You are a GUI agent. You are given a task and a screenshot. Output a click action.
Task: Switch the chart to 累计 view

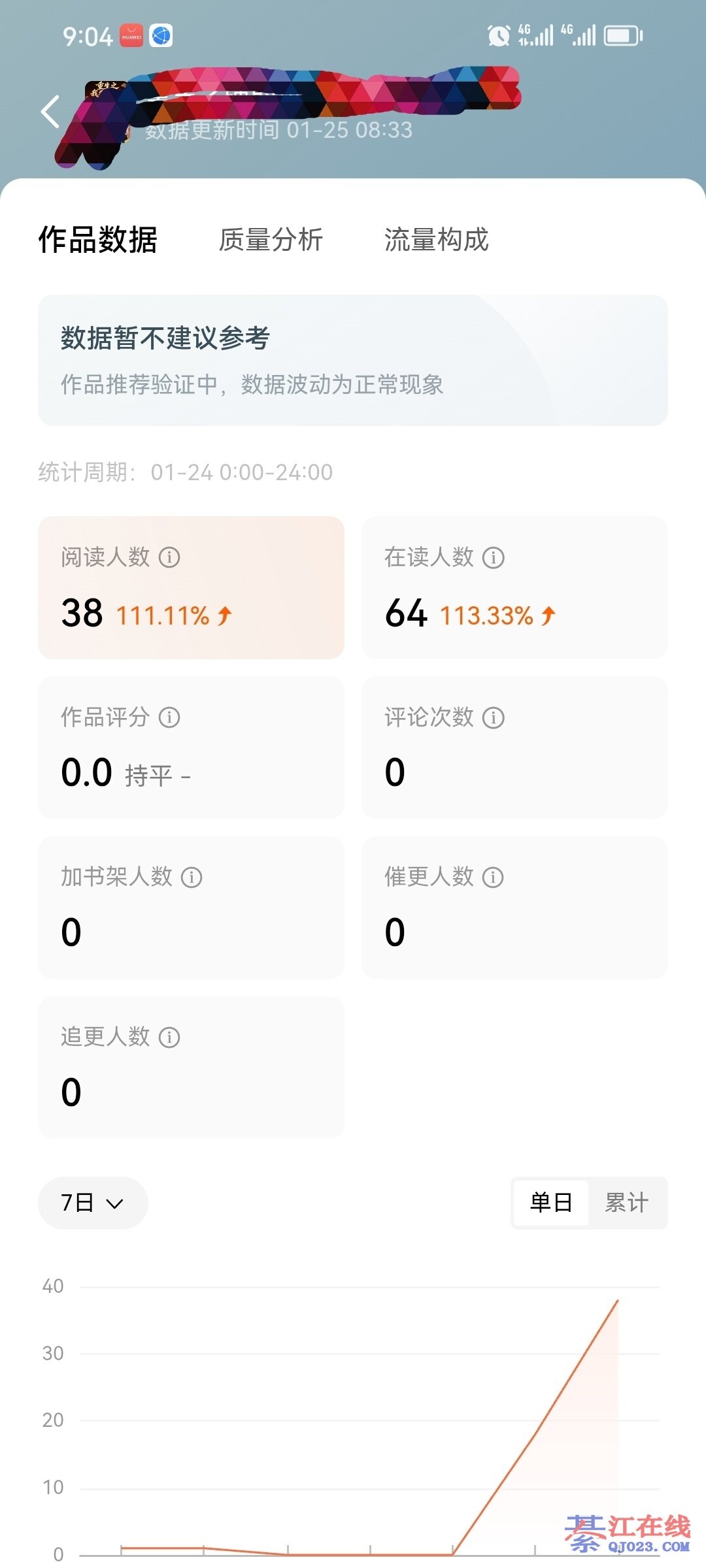pos(626,1203)
